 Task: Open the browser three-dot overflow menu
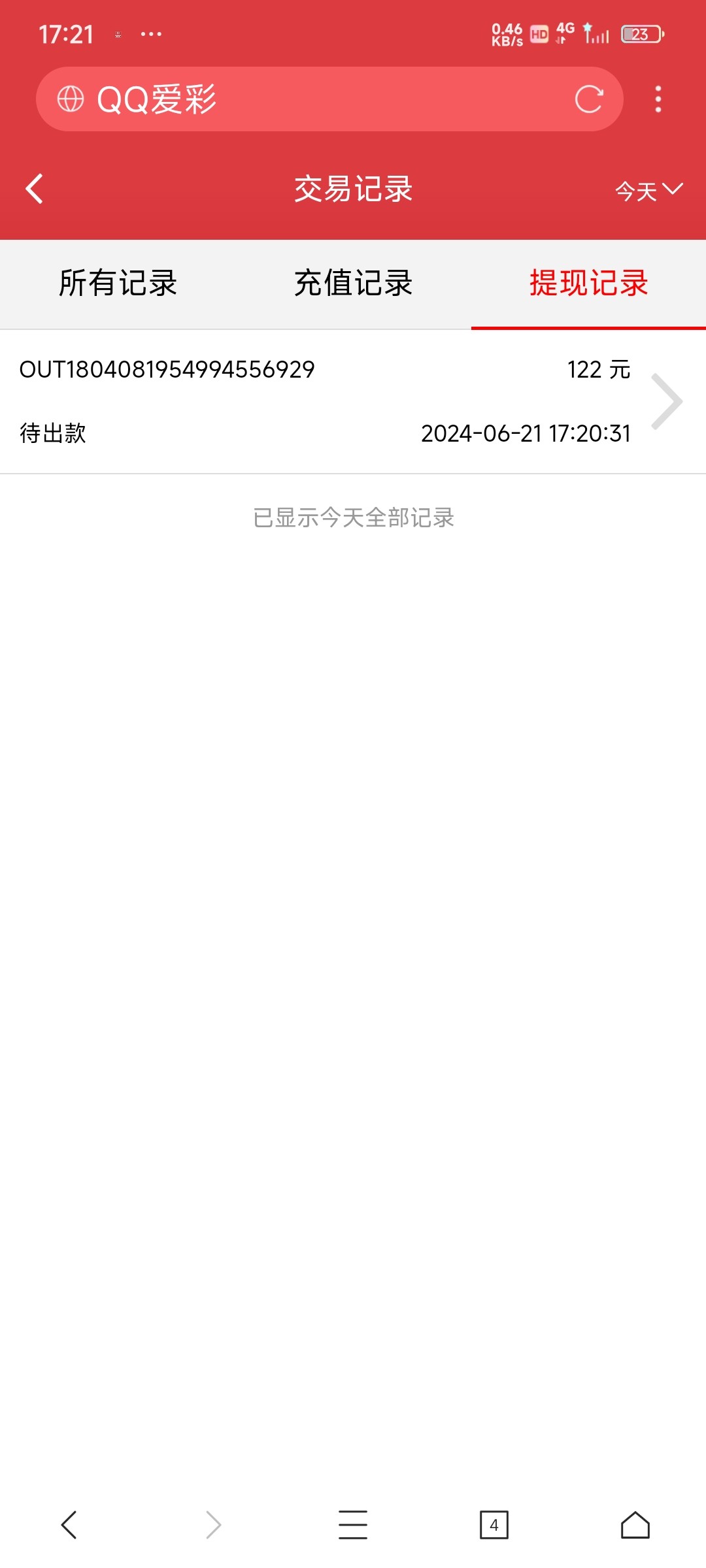pos(658,99)
